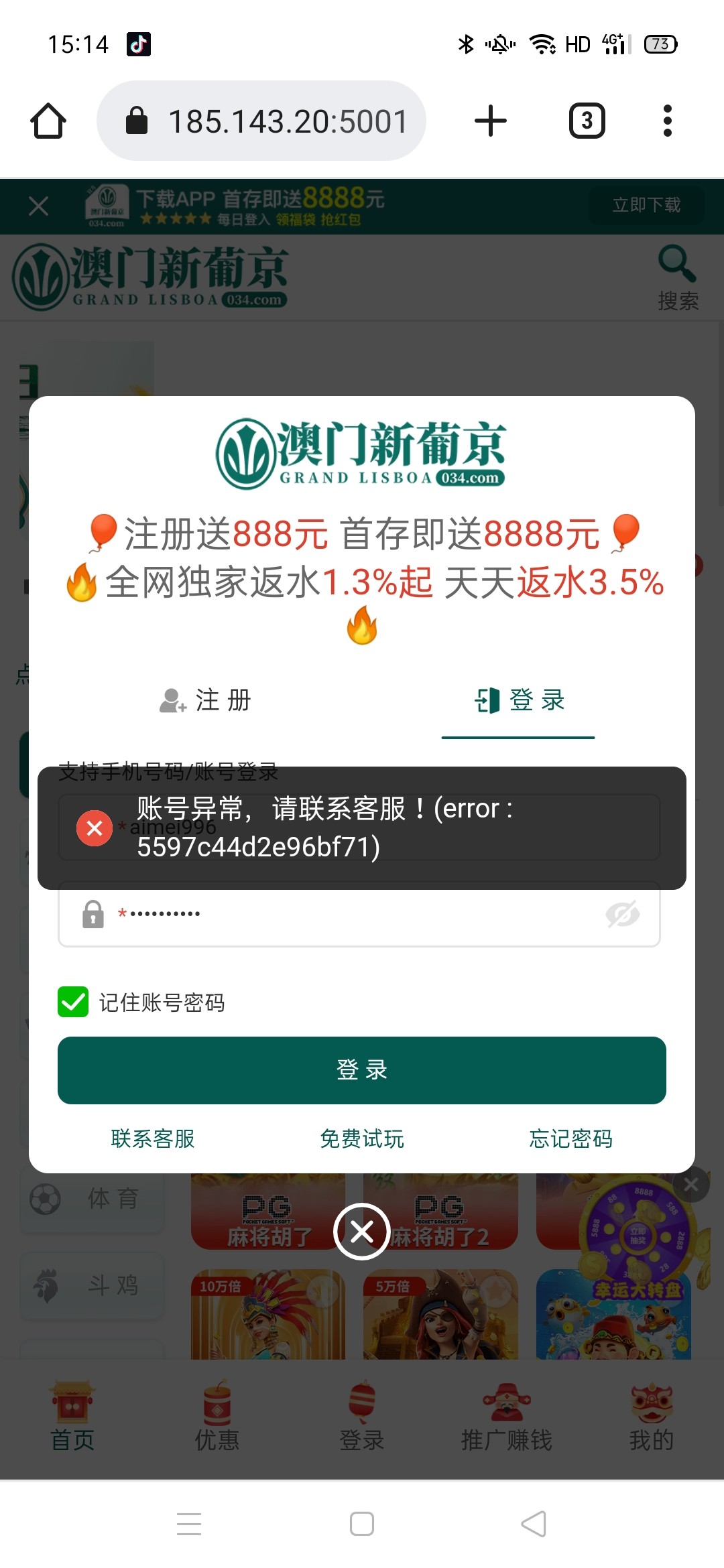The height and width of the screenshot is (1568, 724).
Task: Switch to the 注册 tab
Action: [x=206, y=700]
